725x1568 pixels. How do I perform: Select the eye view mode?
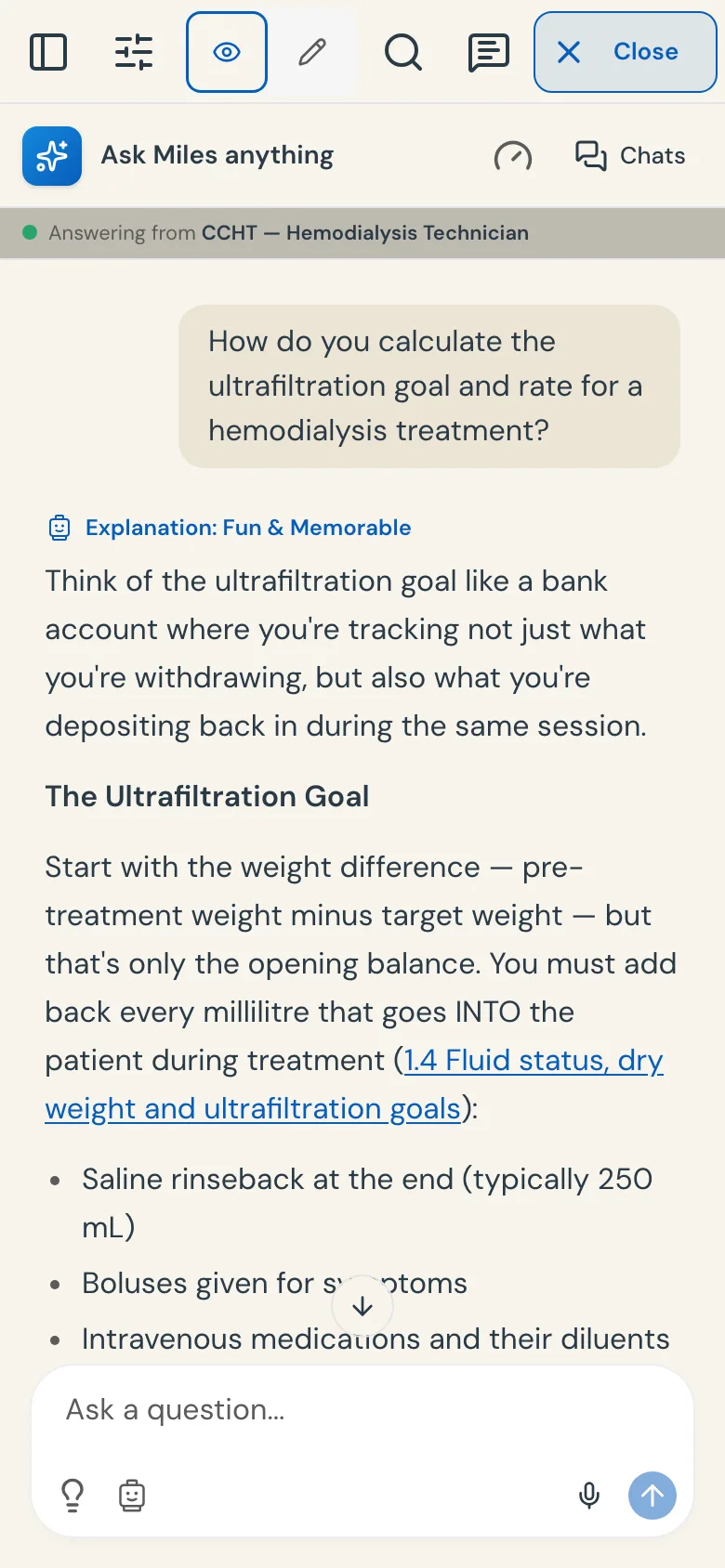(x=227, y=52)
